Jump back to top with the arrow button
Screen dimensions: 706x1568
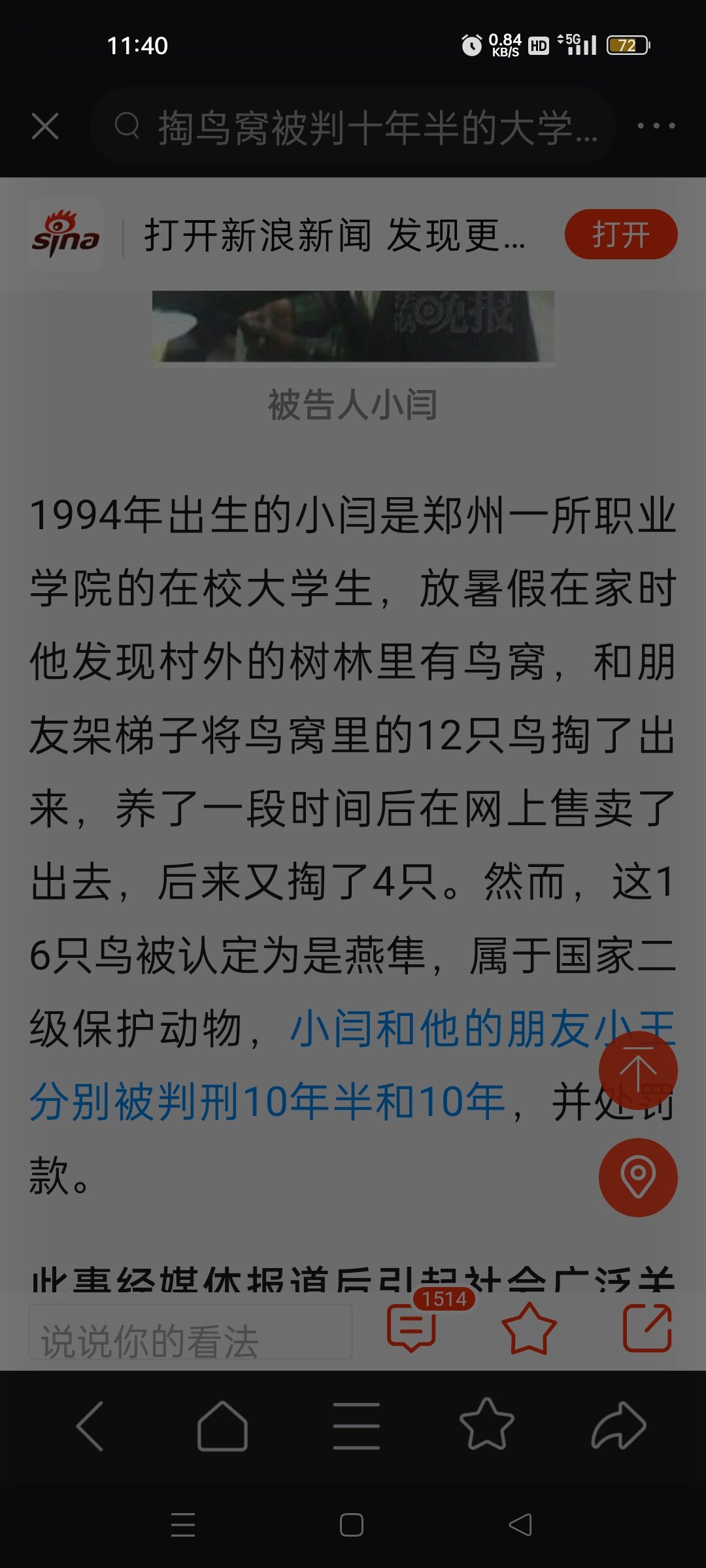638,1070
